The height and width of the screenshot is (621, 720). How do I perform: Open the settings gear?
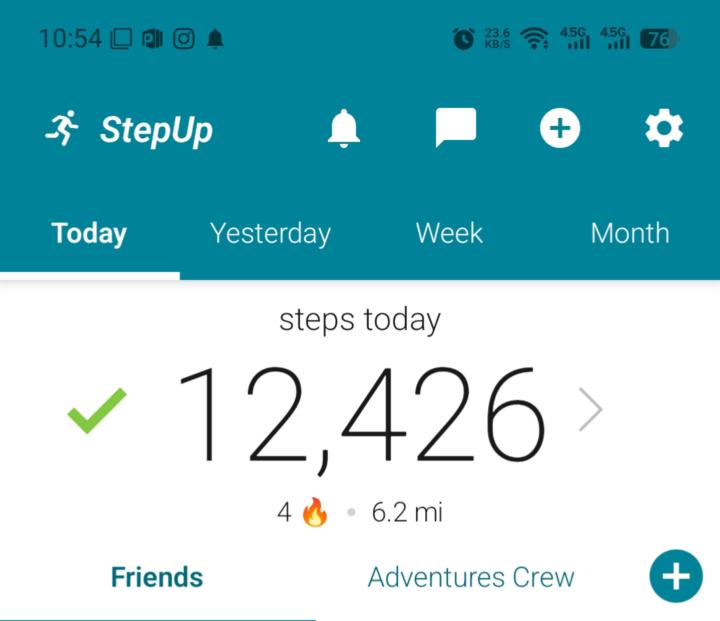click(x=664, y=129)
